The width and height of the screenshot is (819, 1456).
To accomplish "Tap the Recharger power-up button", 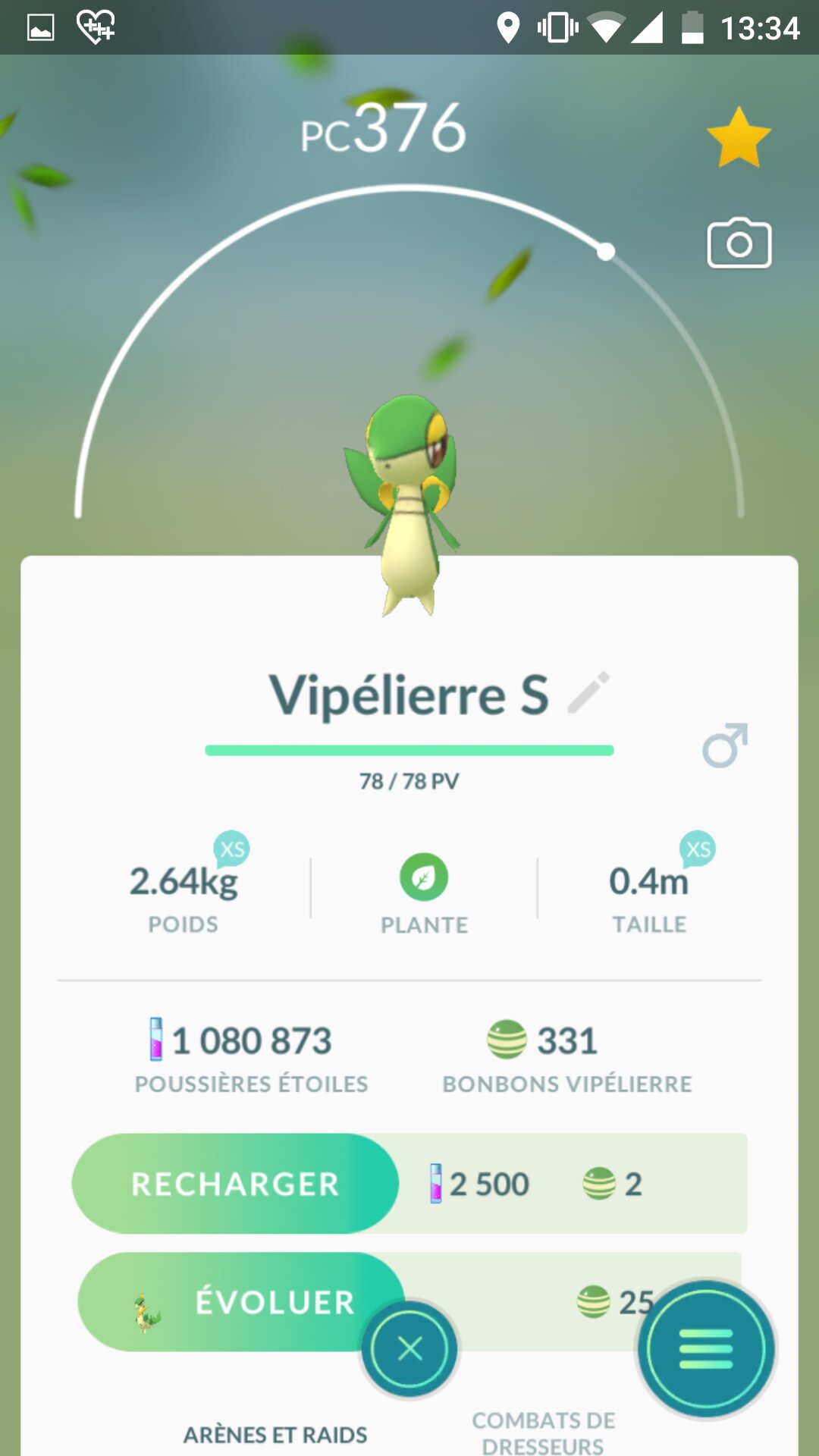I will [235, 1183].
